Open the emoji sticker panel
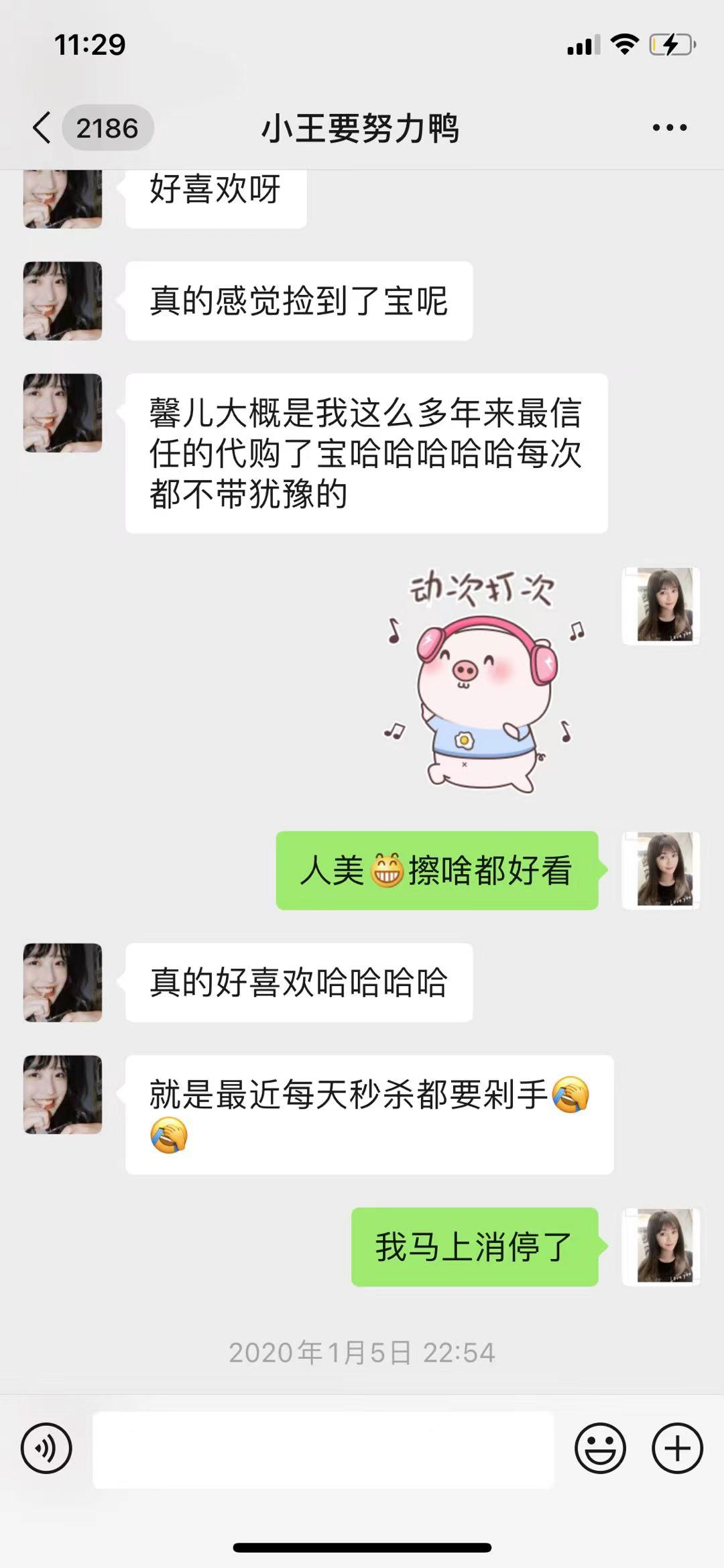This screenshot has height=1568, width=724. (x=600, y=1448)
